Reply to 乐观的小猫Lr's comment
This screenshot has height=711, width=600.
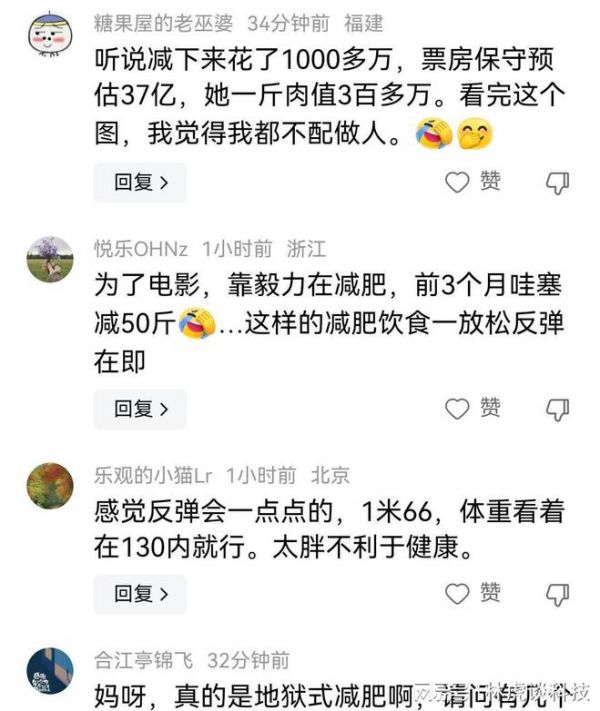pos(139,594)
